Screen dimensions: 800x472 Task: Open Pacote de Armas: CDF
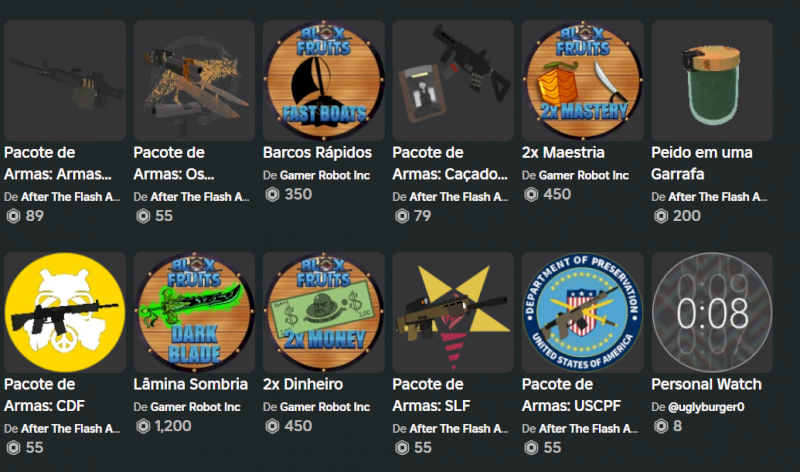[x=65, y=312]
